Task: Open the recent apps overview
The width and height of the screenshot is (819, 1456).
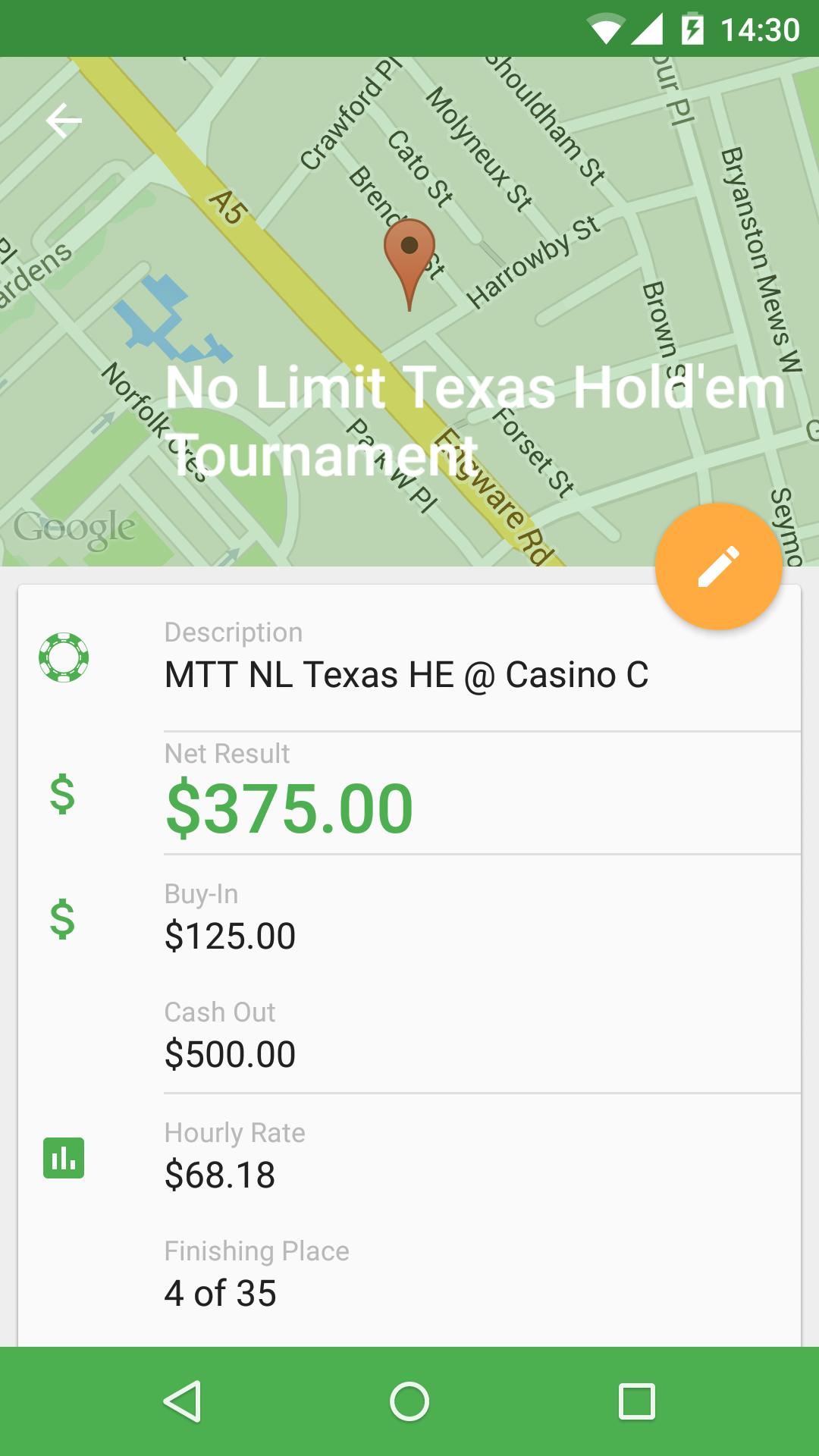Action: (x=636, y=1401)
